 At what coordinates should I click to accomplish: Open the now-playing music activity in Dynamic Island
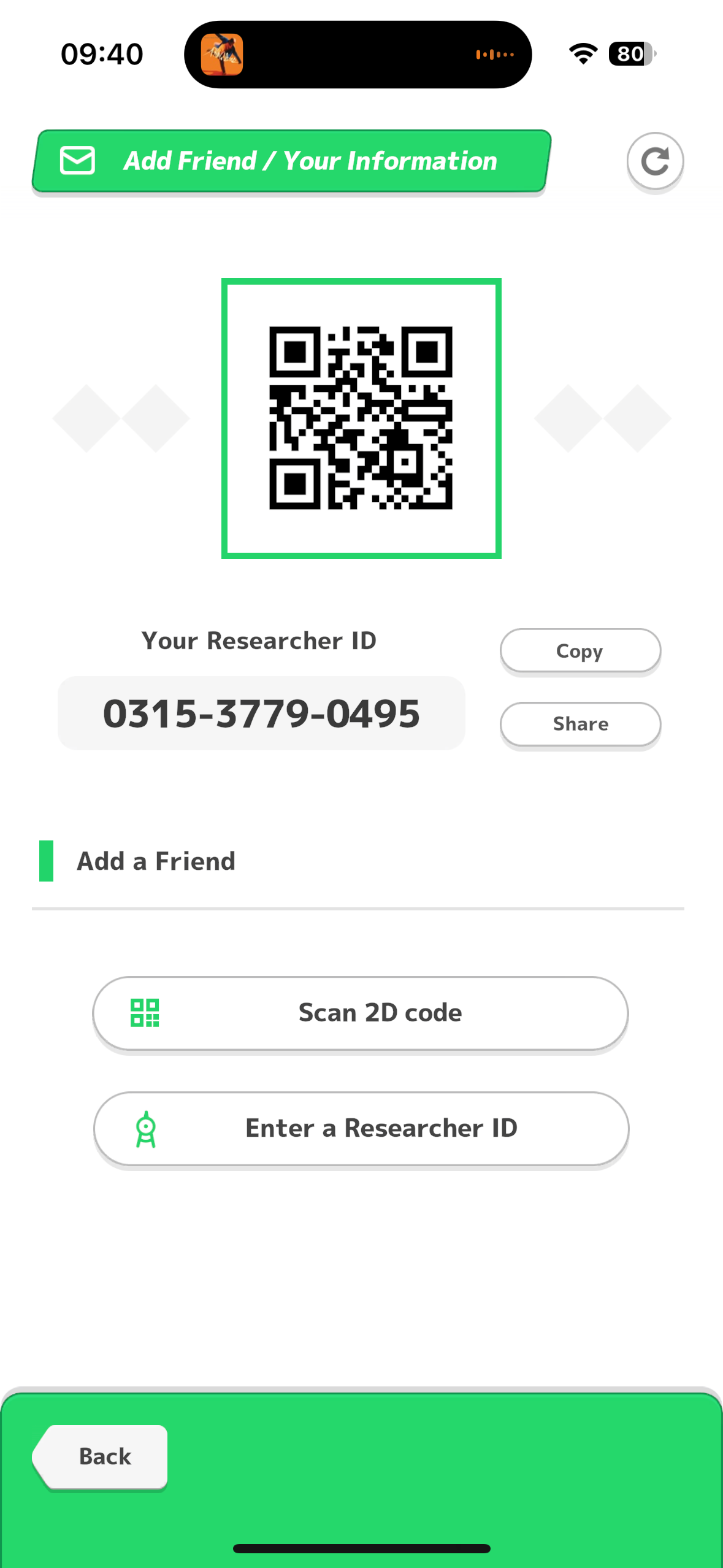tap(358, 55)
